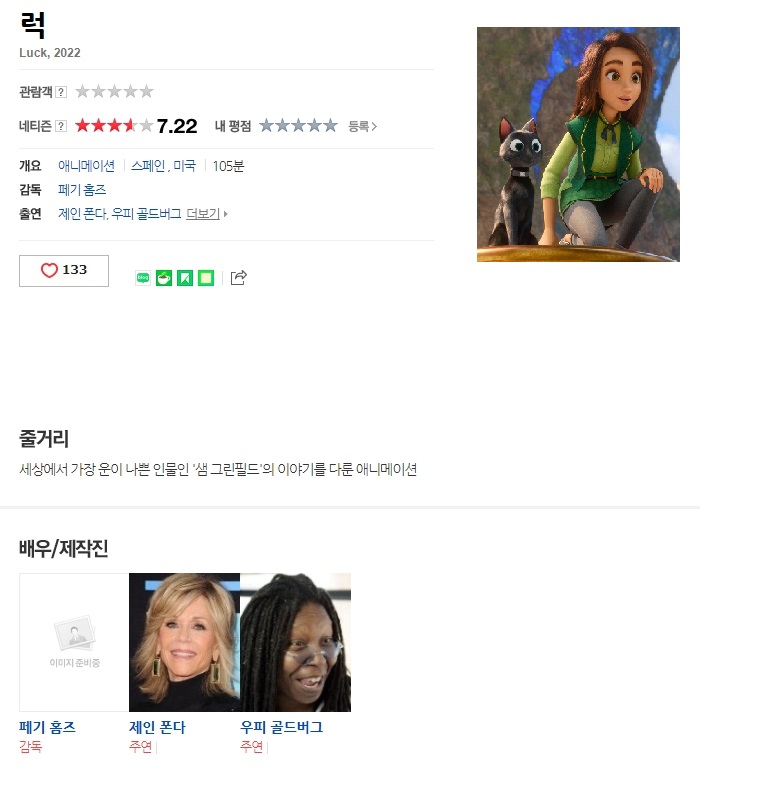Share to Naver Blog icon

pos(143,278)
